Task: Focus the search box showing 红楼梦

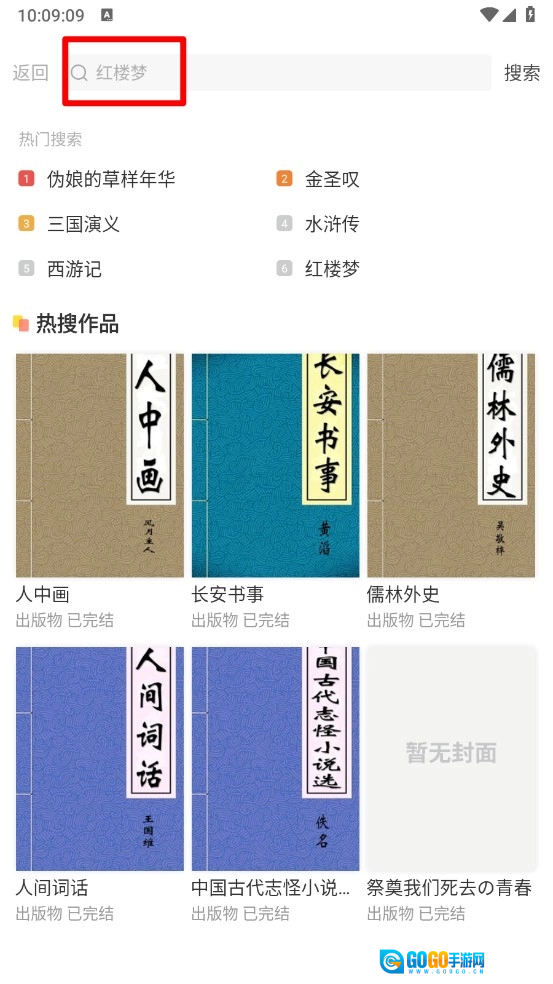Action: pos(277,72)
